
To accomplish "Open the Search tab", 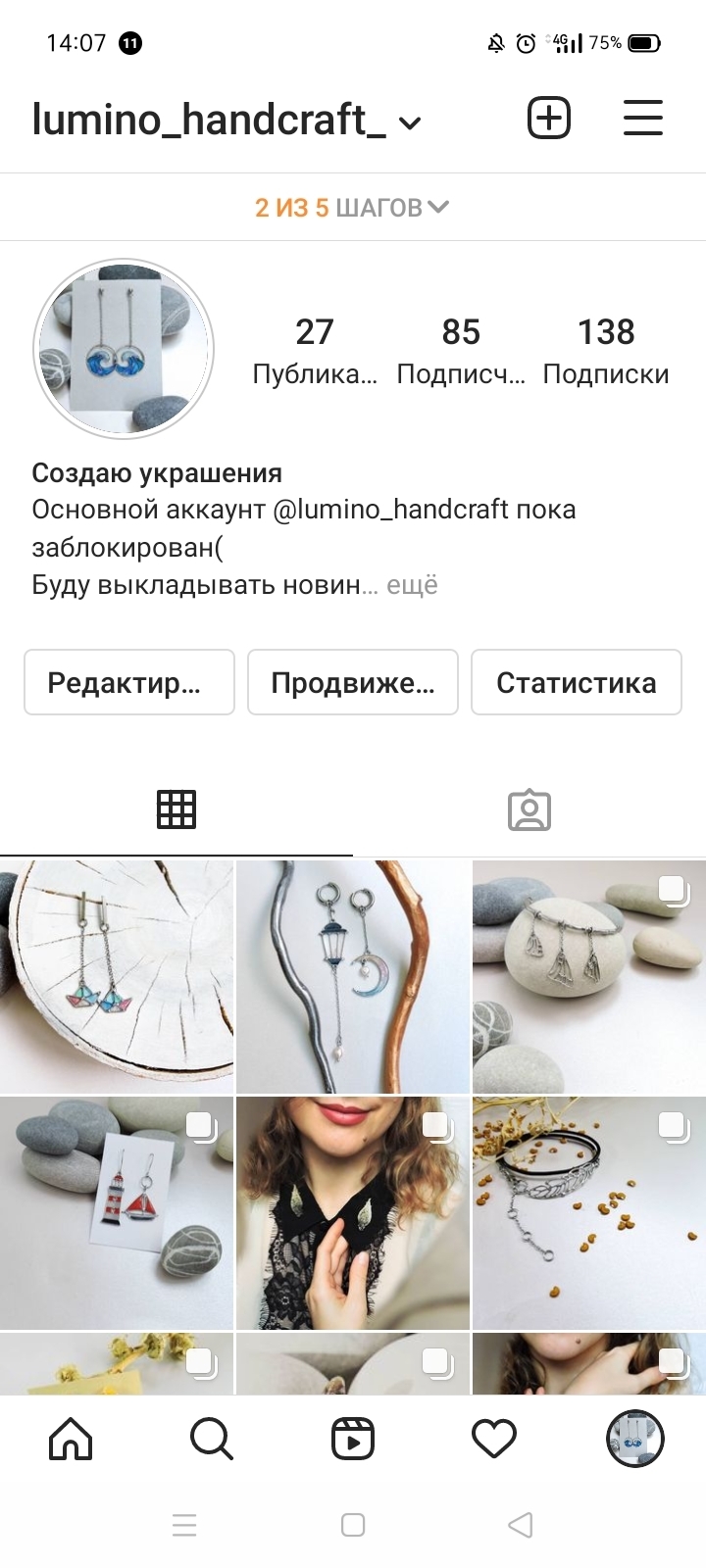I will 212,1440.
